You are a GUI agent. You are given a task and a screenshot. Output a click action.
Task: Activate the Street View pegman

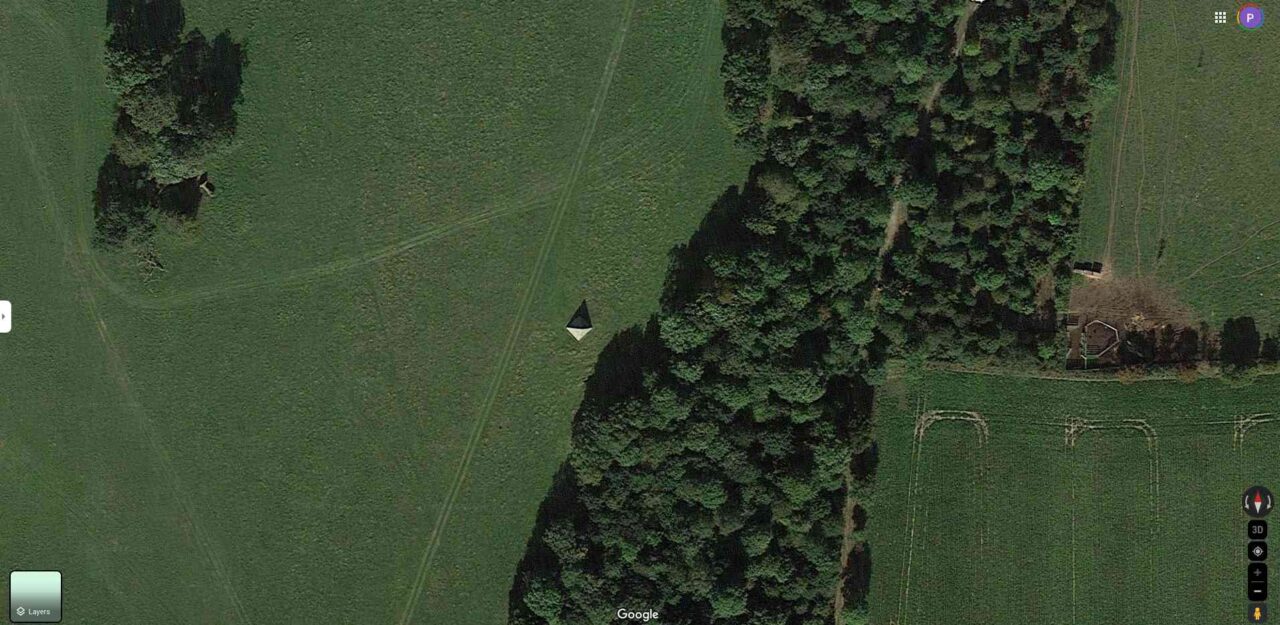[x=1257, y=612]
